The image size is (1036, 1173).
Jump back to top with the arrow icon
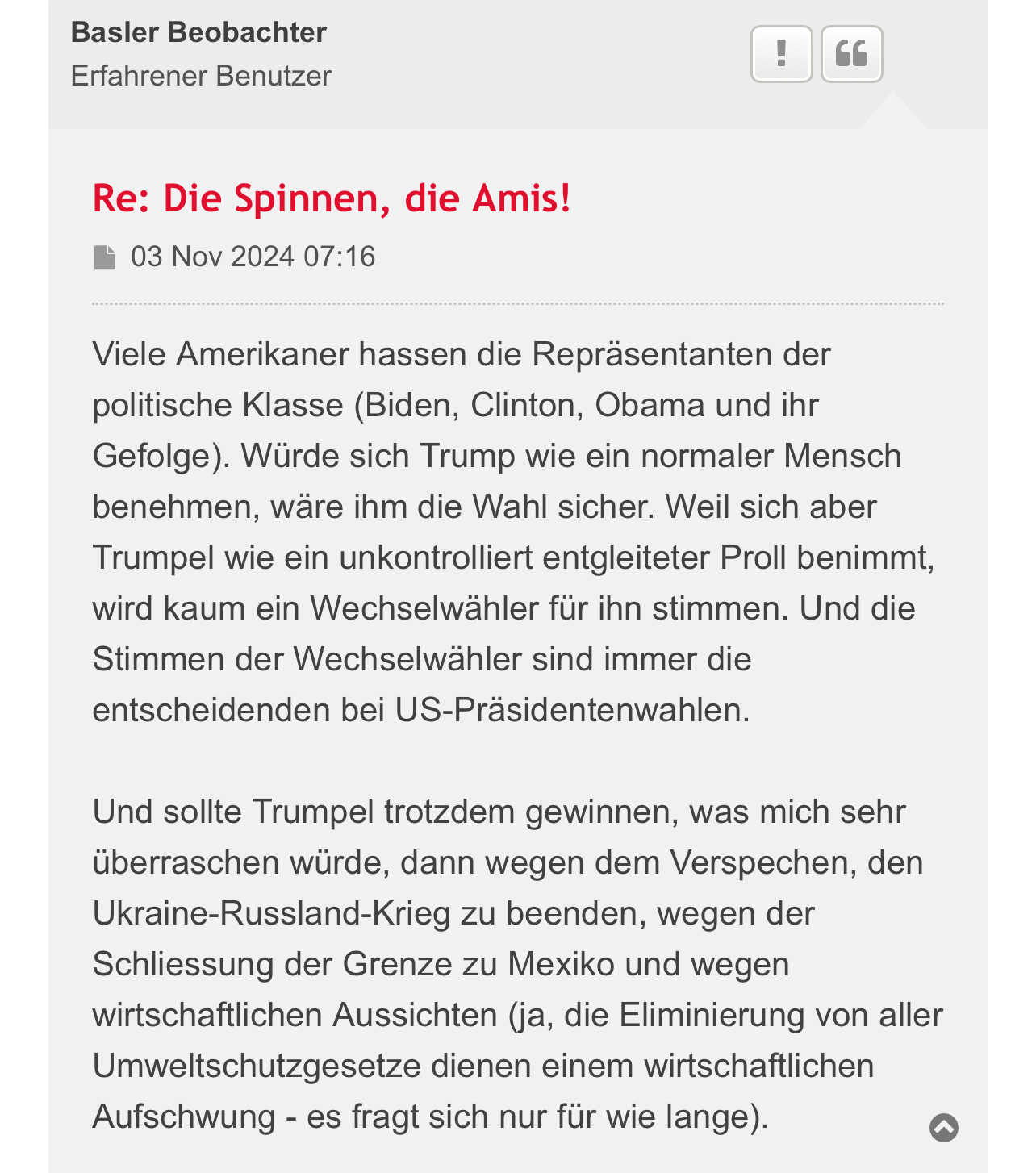[943, 1127]
